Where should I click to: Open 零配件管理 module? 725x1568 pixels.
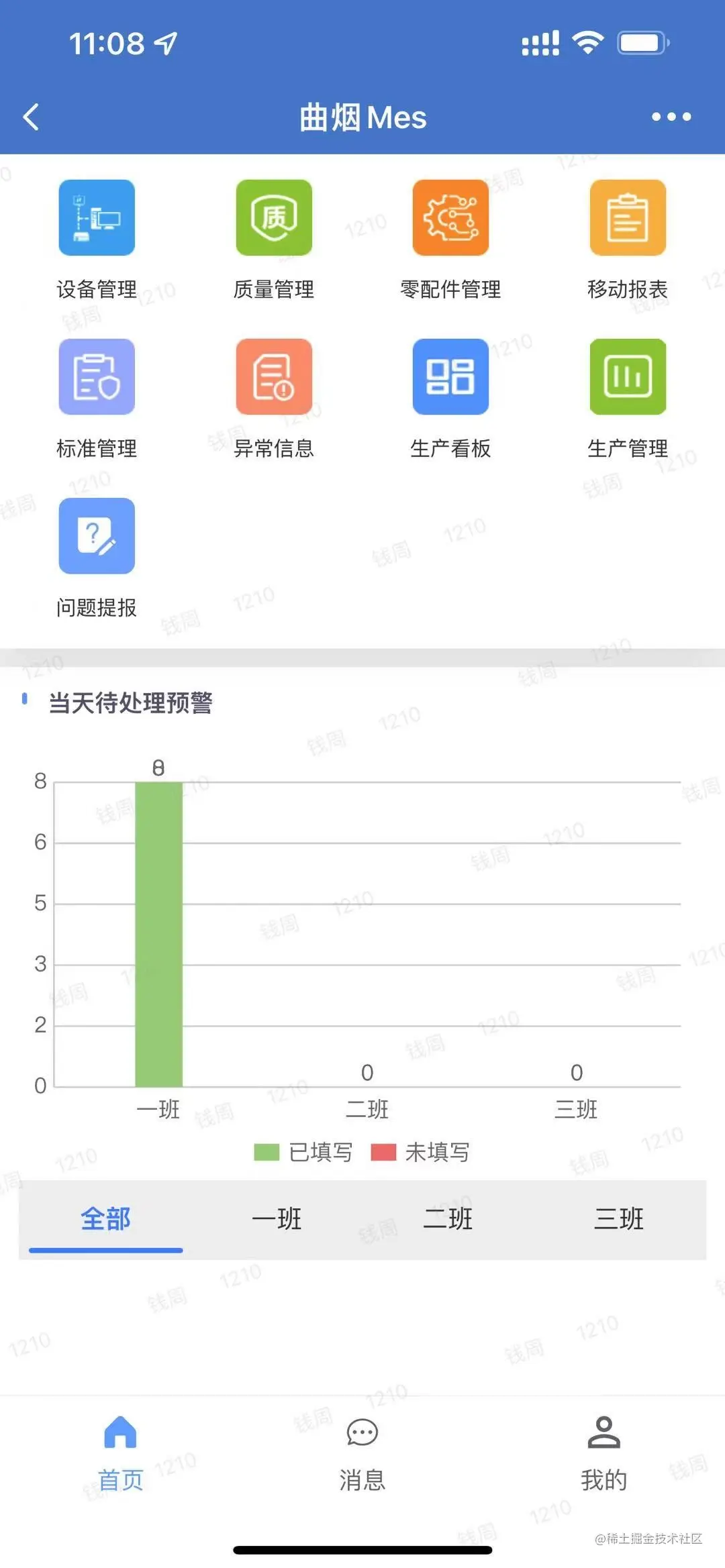[450, 217]
